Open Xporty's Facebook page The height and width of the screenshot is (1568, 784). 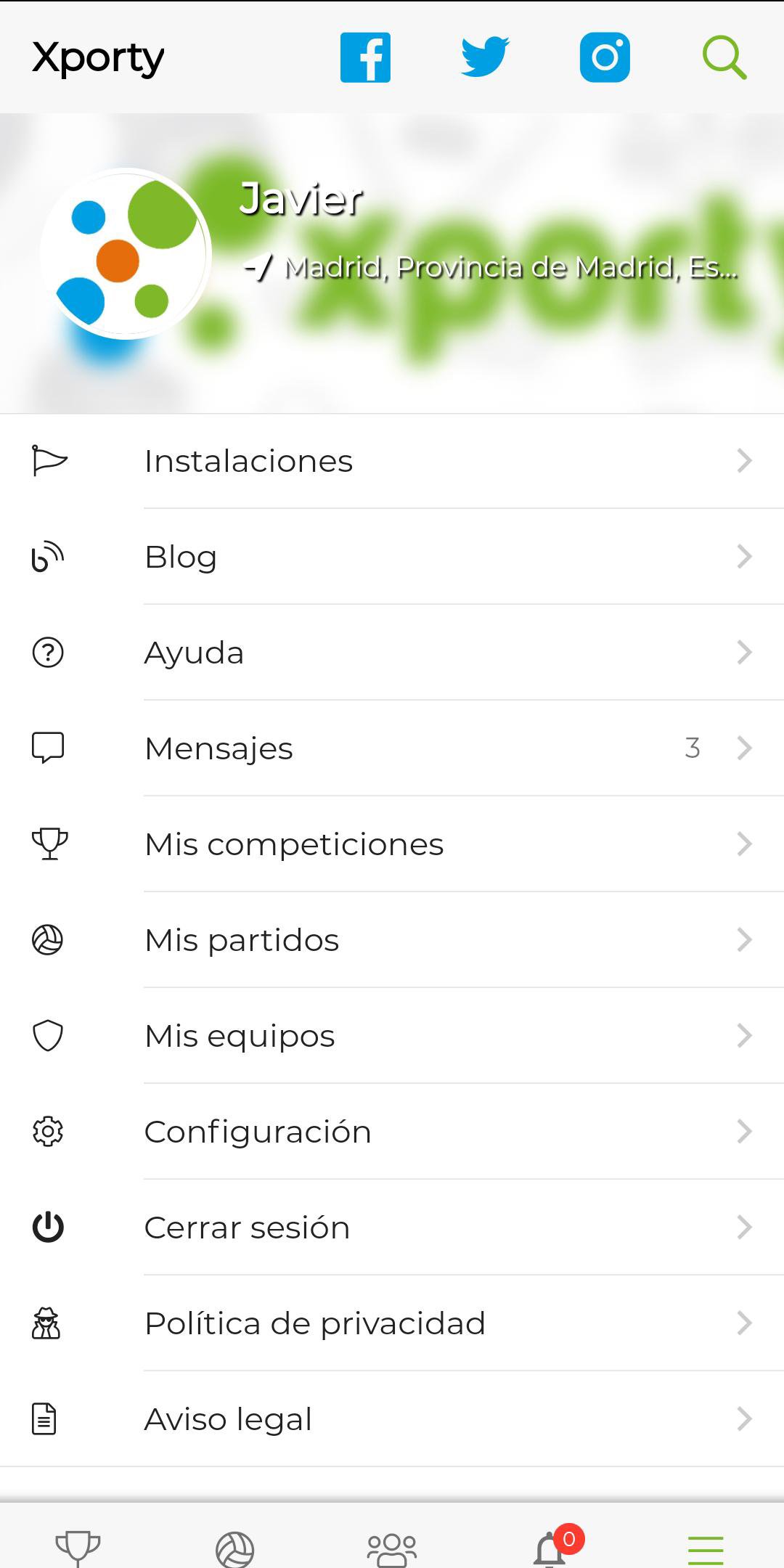pyautogui.click(x=365, y=57)
